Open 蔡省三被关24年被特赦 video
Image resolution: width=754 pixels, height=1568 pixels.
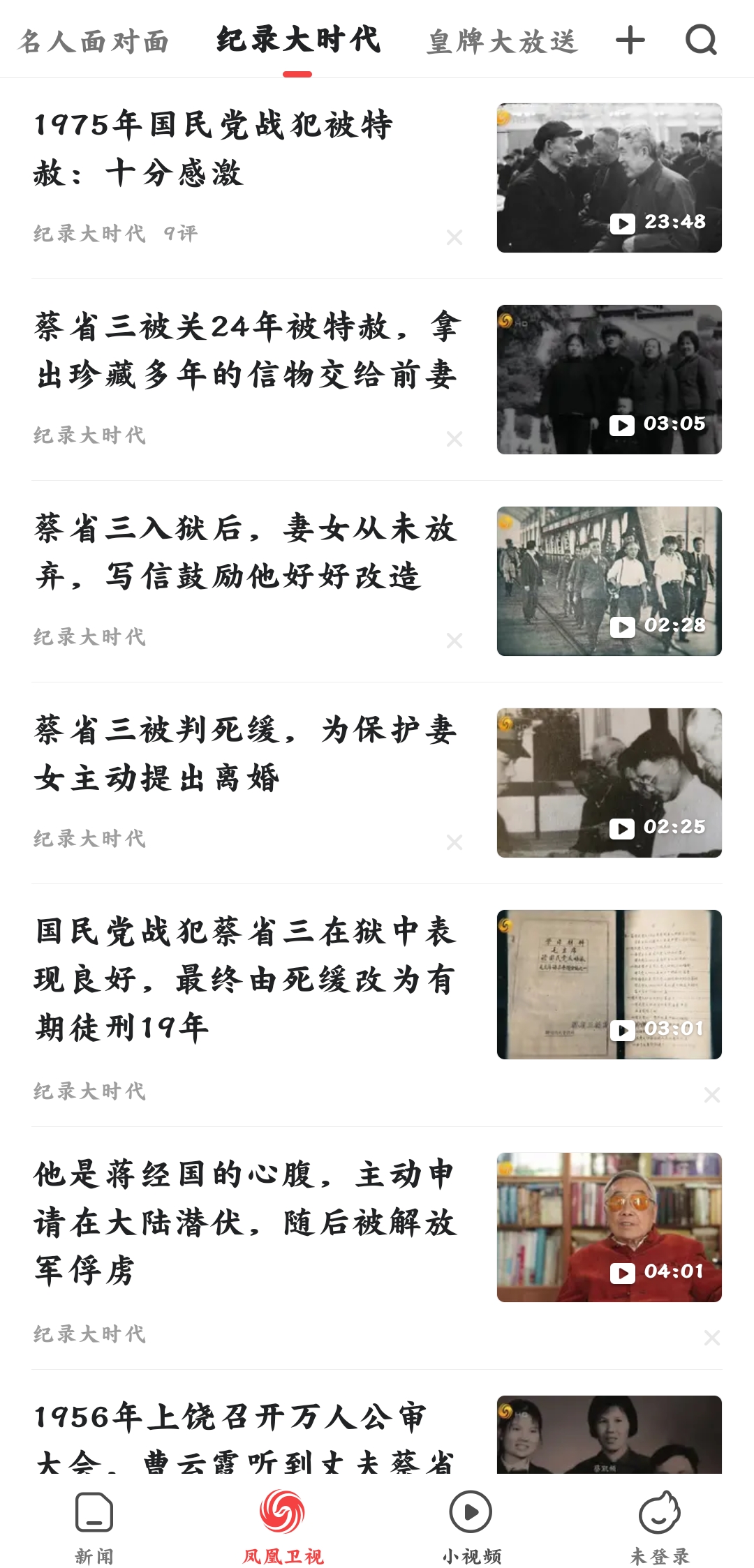(x=246, y=350)
